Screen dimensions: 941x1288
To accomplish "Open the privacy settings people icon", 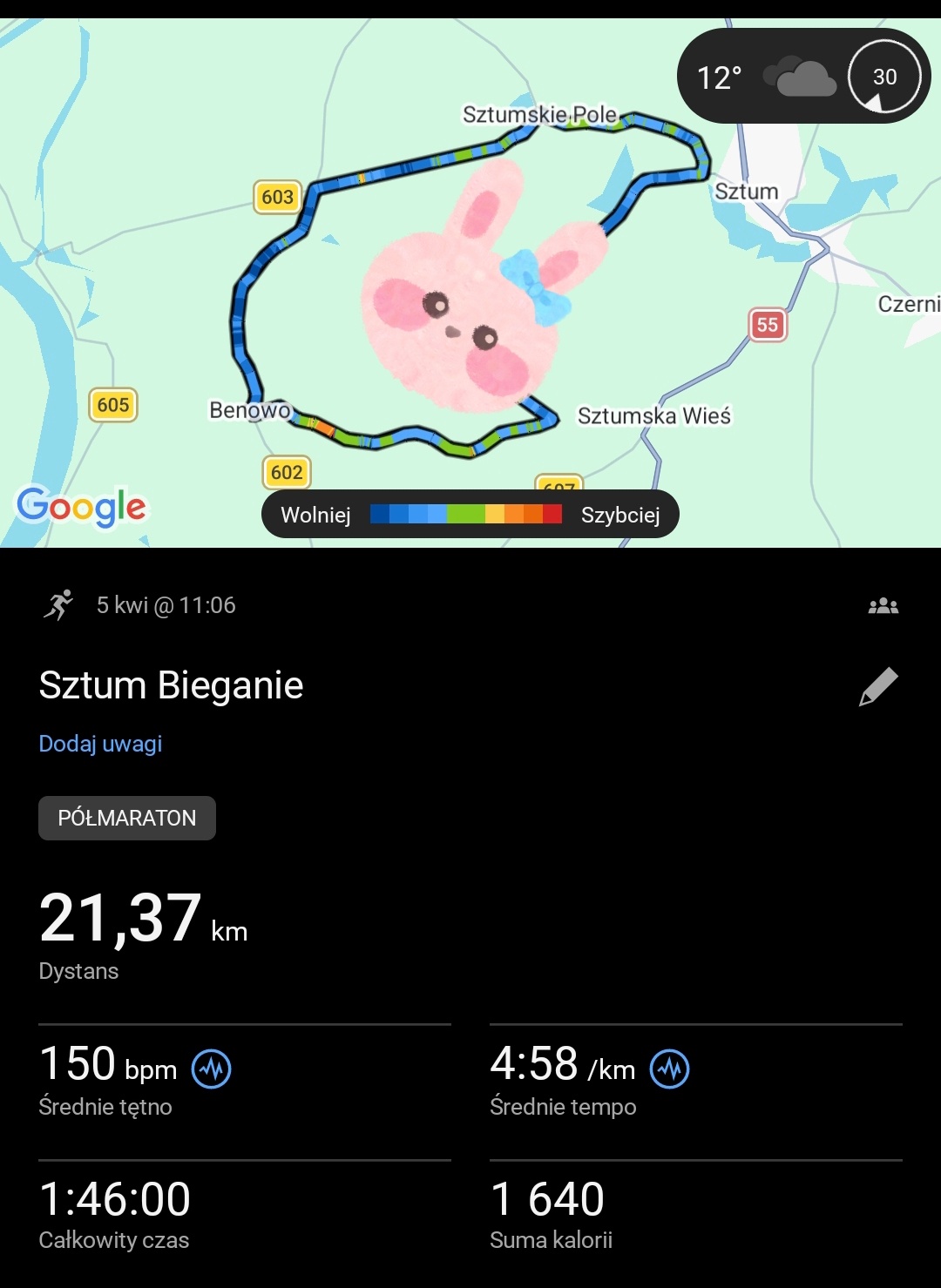I will click(883, 605).
